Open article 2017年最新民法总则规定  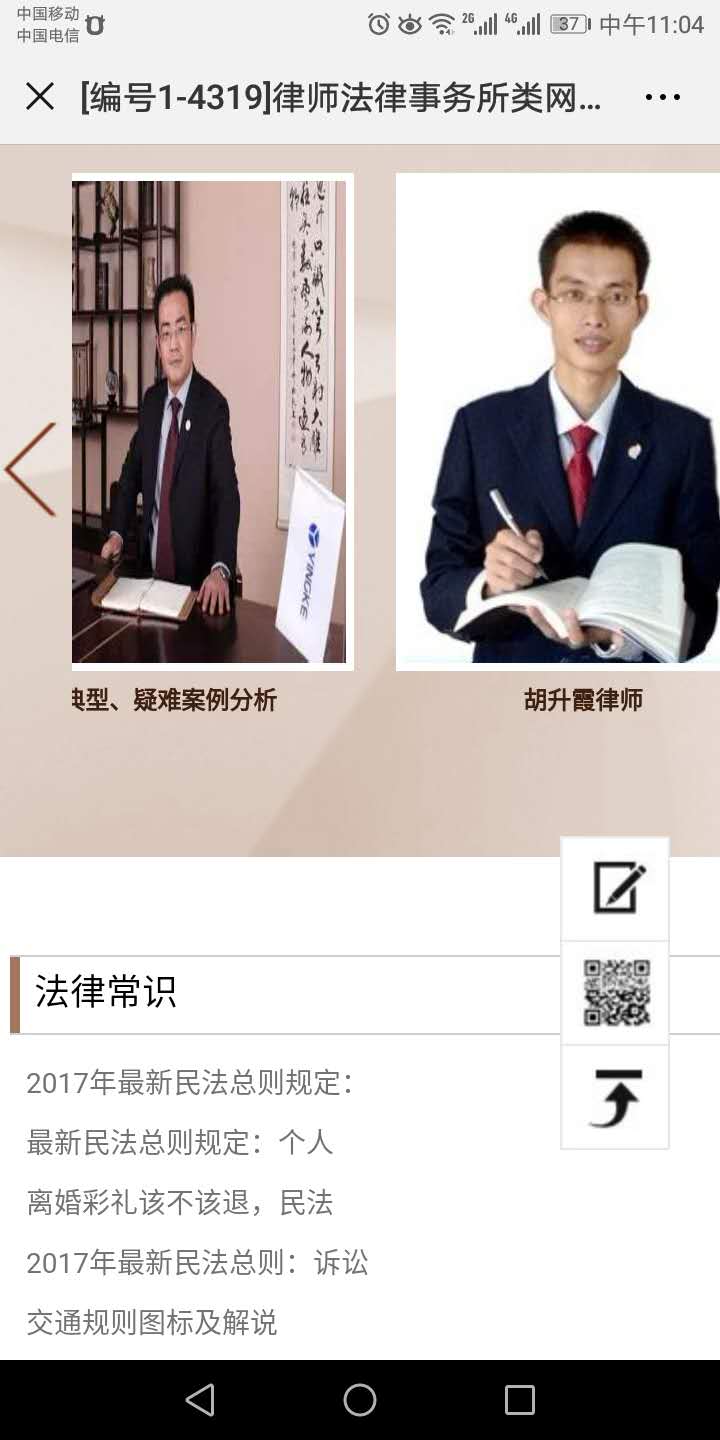pyautogui.click(x=190, y=1083)
